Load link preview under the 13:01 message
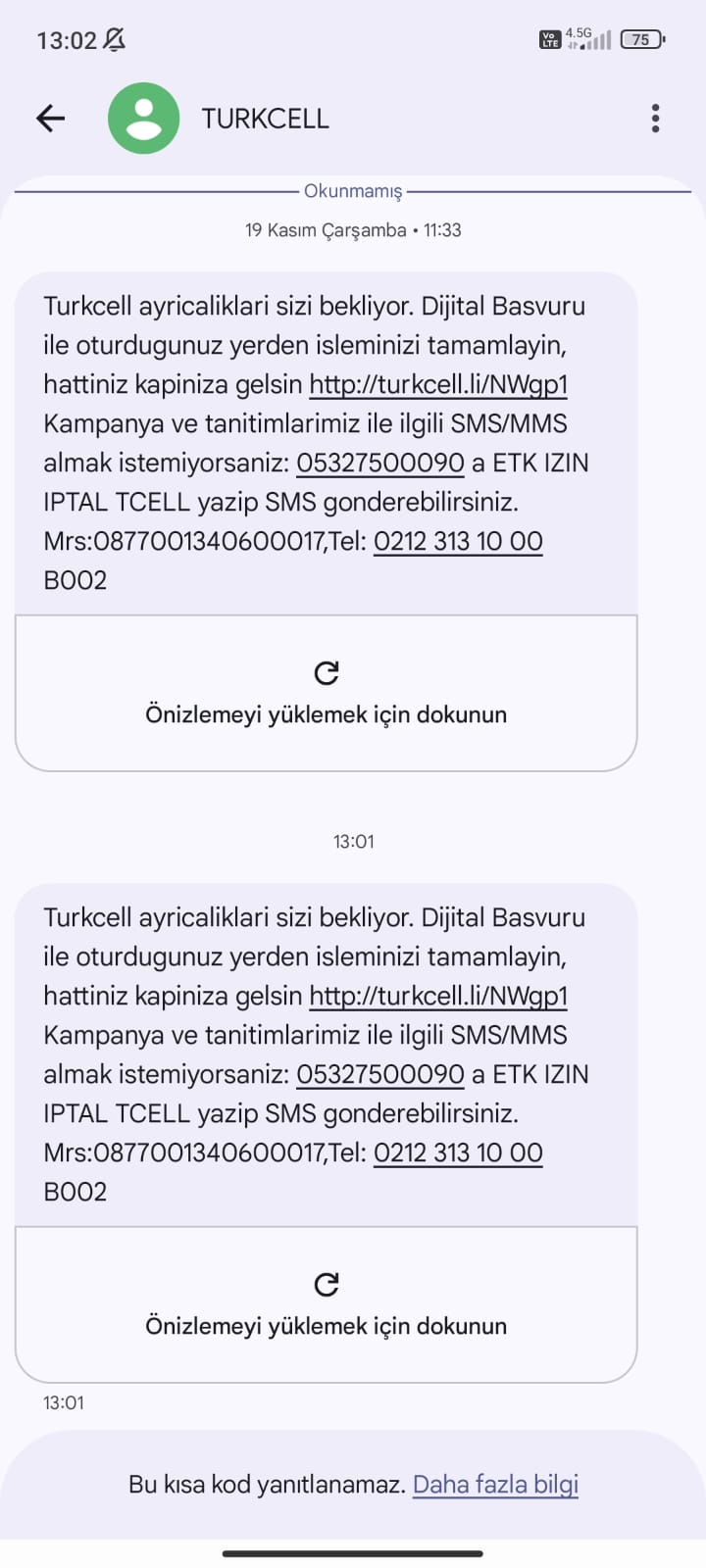Viewport: 706px width, 1568px height. point(326,1304)
